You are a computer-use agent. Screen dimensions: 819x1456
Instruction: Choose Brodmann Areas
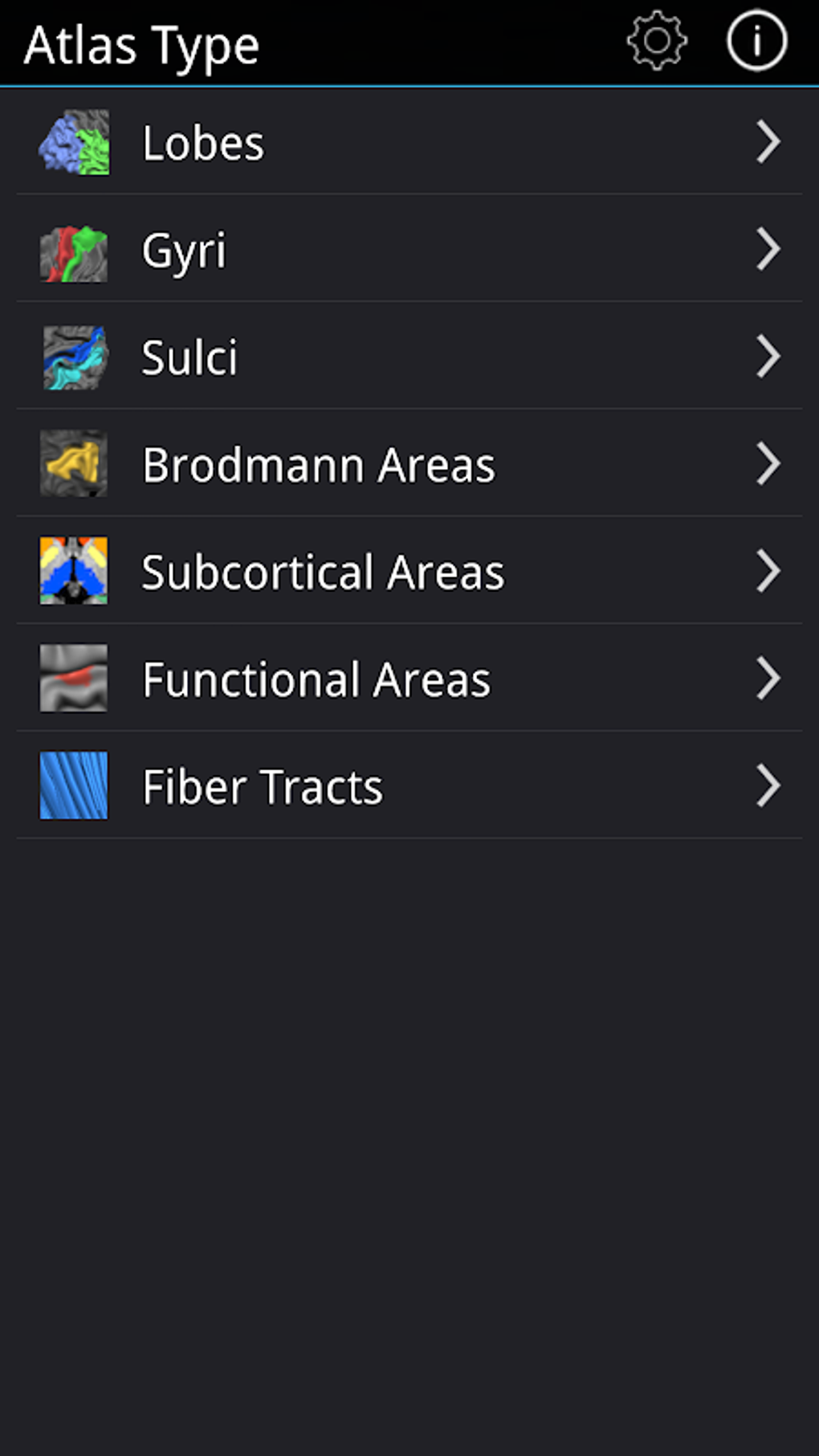pyautogui.click(x=409, y=464)
